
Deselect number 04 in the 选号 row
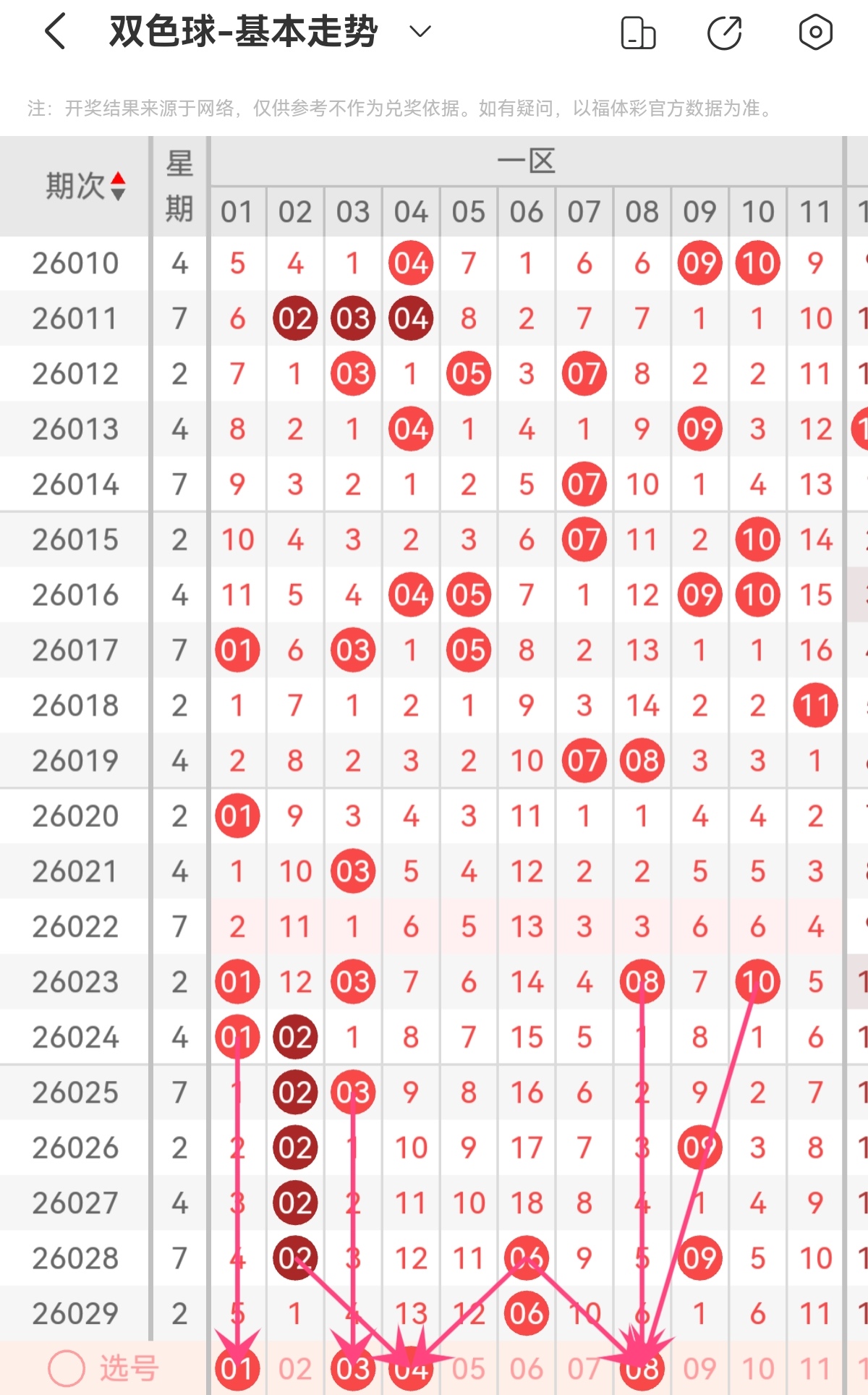pos(411,1368)
